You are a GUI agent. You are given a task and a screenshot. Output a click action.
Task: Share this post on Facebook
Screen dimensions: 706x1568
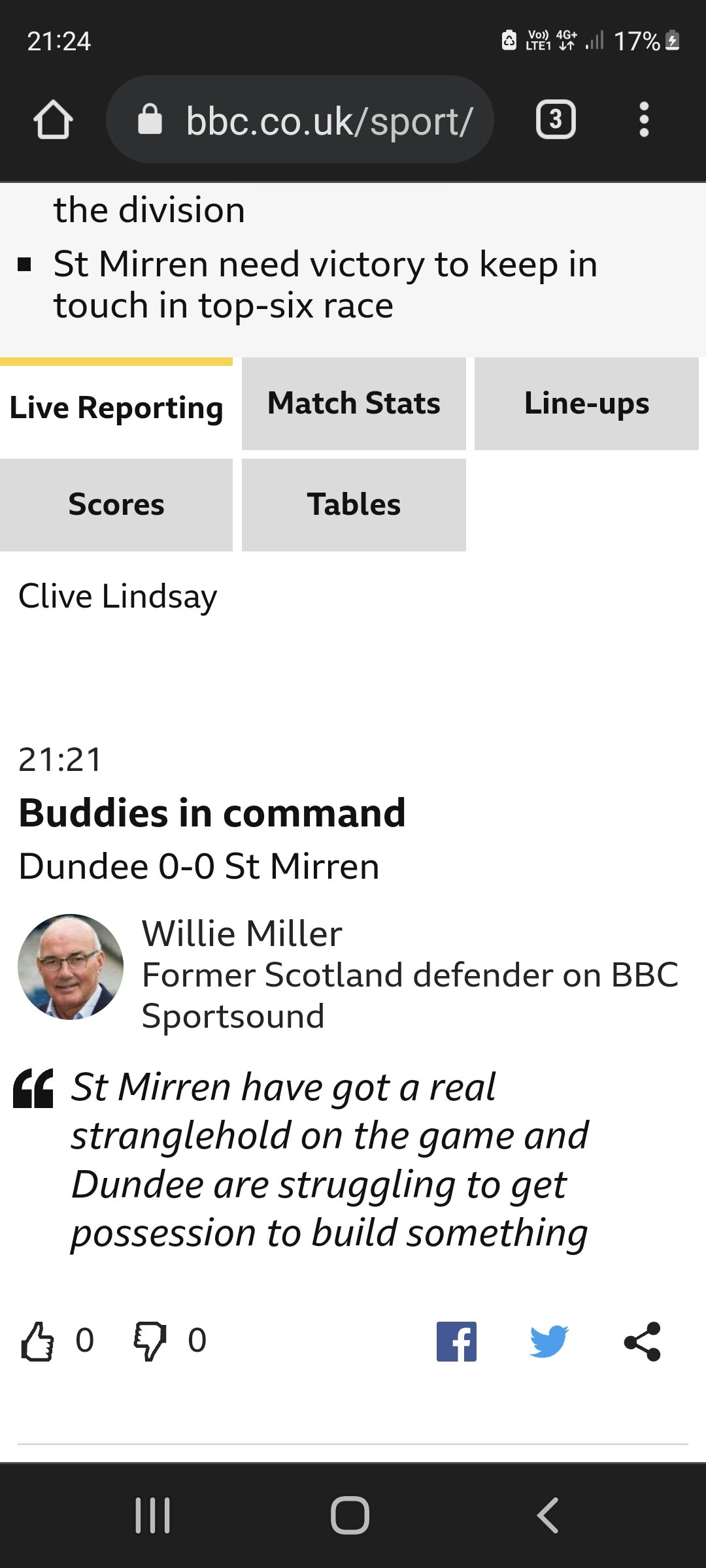click(456, 1341)
